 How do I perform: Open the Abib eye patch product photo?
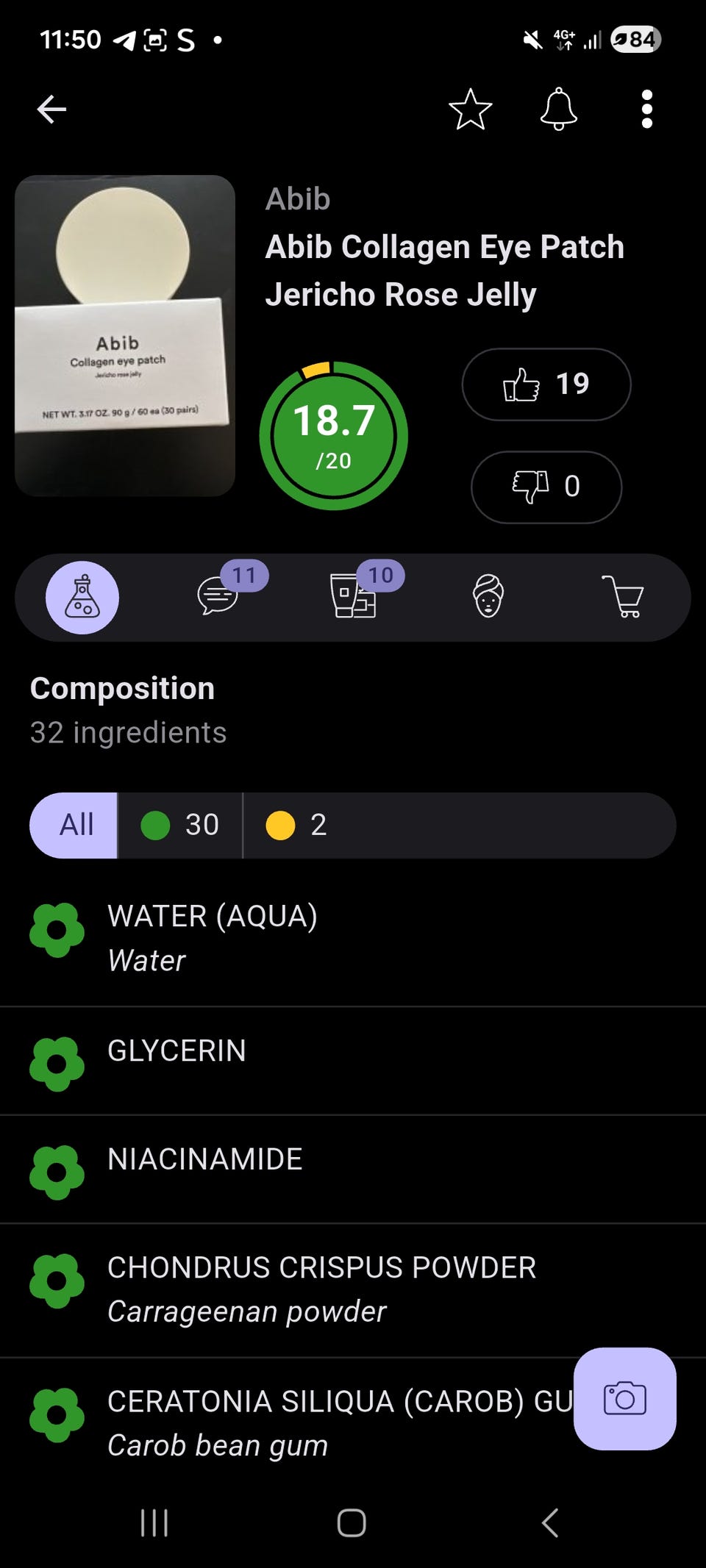point(125,335)
